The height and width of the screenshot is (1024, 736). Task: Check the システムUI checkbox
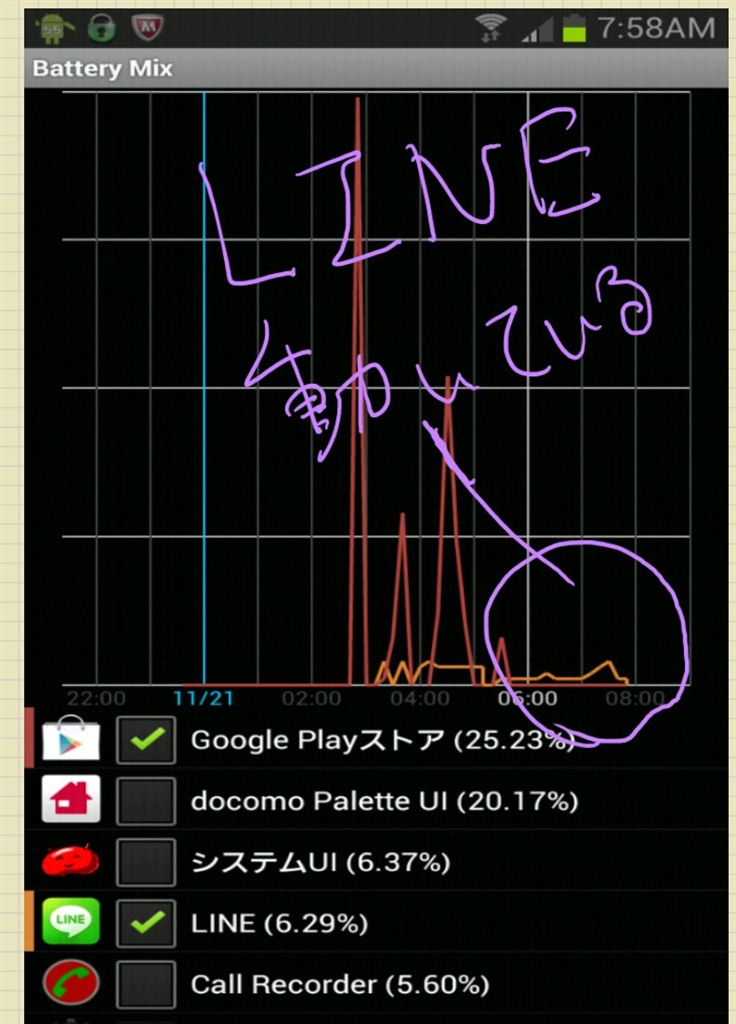(146, 862)
